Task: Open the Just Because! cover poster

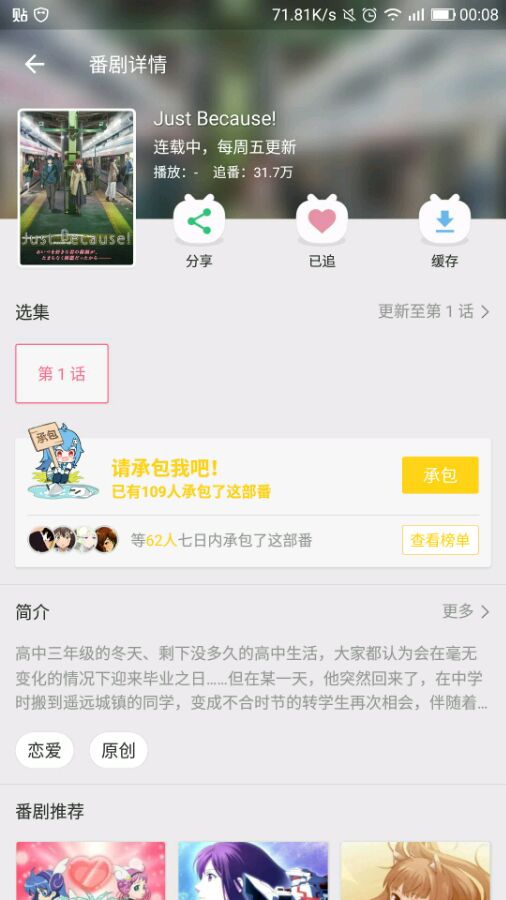Action: (77, 188)
